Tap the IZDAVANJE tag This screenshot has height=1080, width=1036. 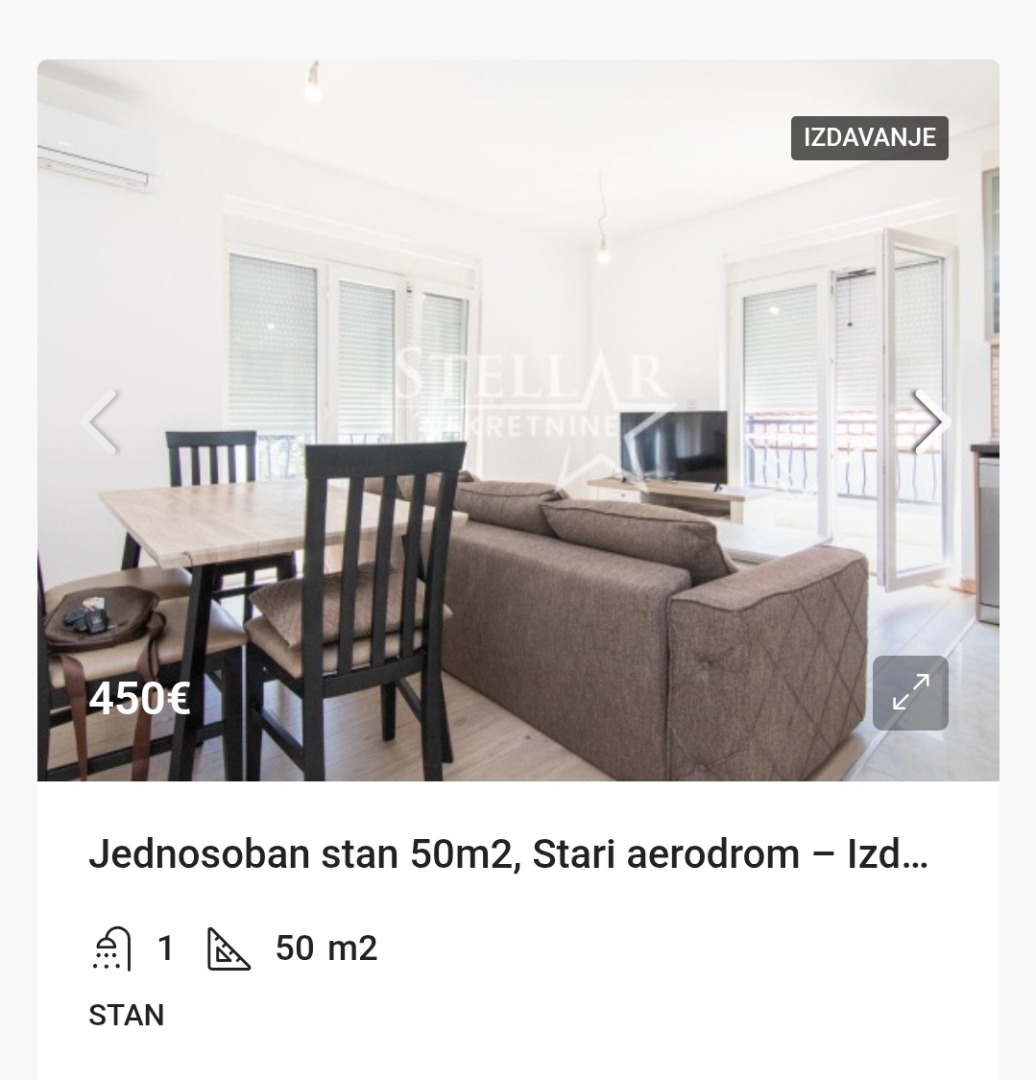(869, 138)
